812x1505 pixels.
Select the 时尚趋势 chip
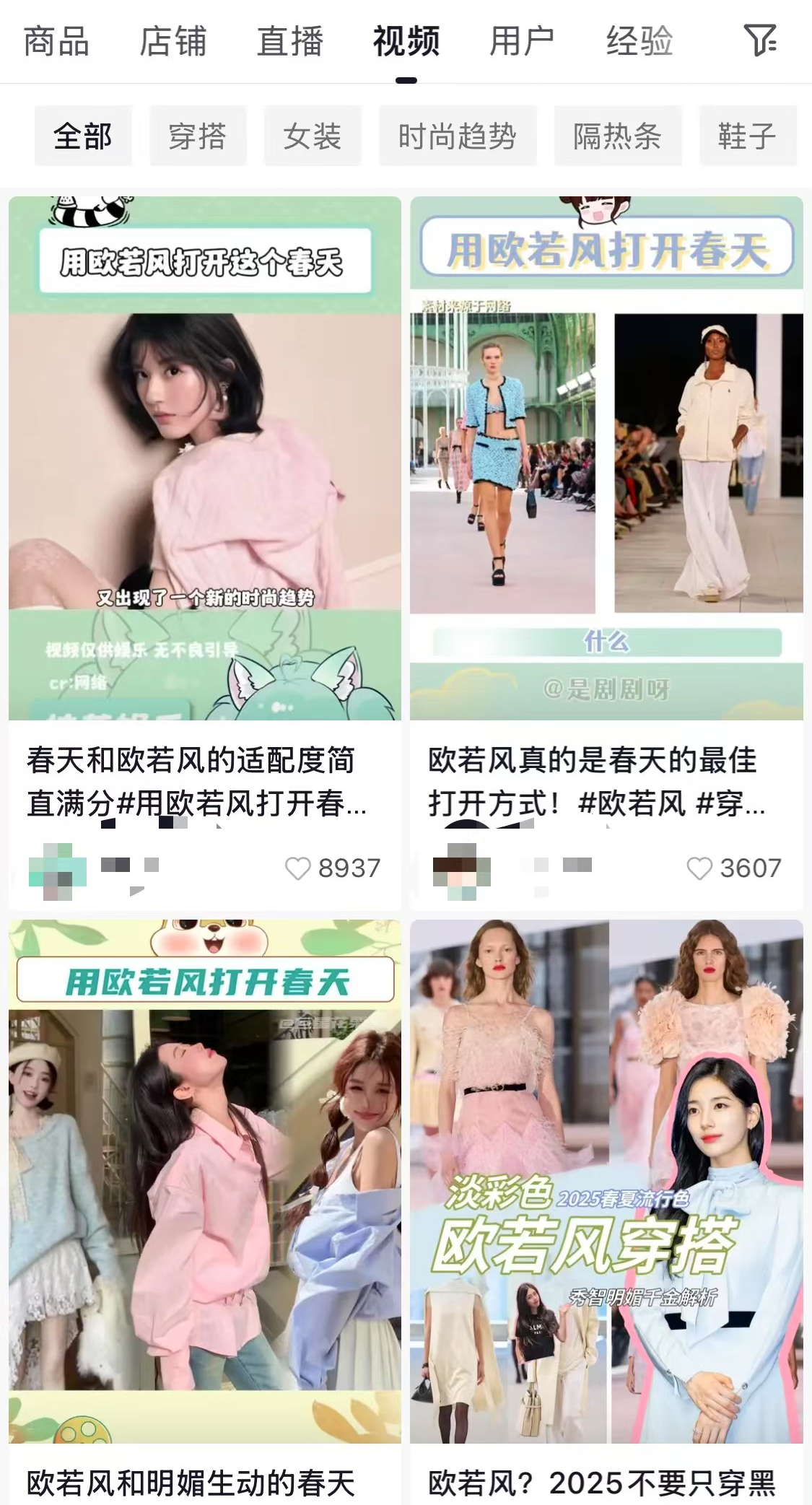pyautogui.click(x=458, y=136)
